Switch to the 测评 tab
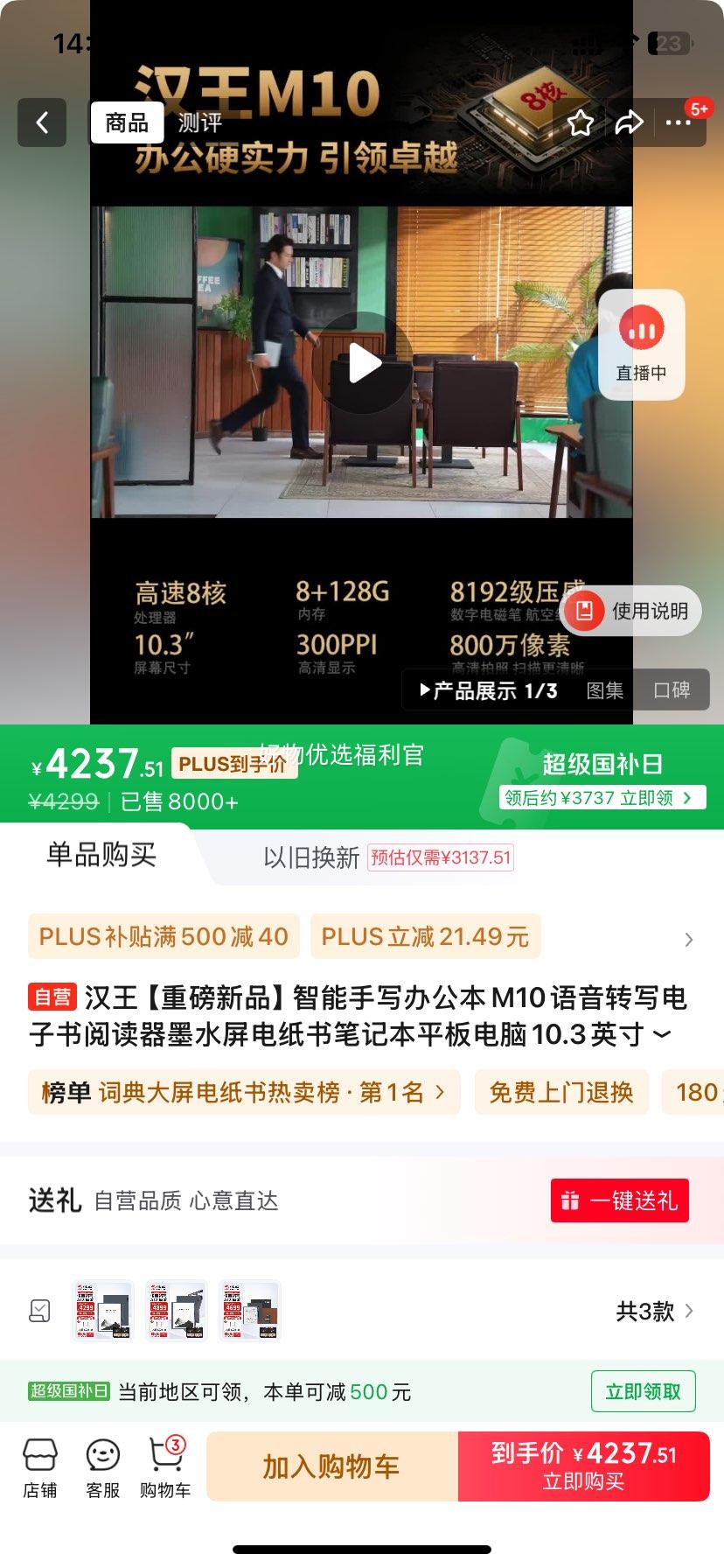Image resolution: width=724 pixels, height=1568 pixels. pos(202,122)
